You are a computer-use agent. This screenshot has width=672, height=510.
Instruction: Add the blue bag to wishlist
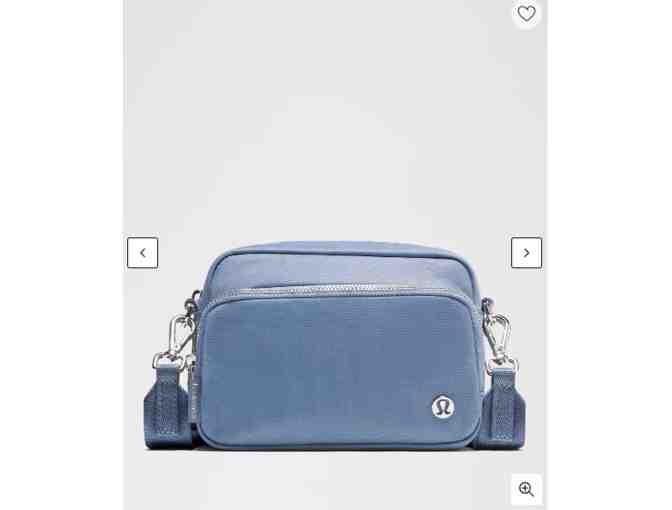pyautogui.click(x=526, y=14)
